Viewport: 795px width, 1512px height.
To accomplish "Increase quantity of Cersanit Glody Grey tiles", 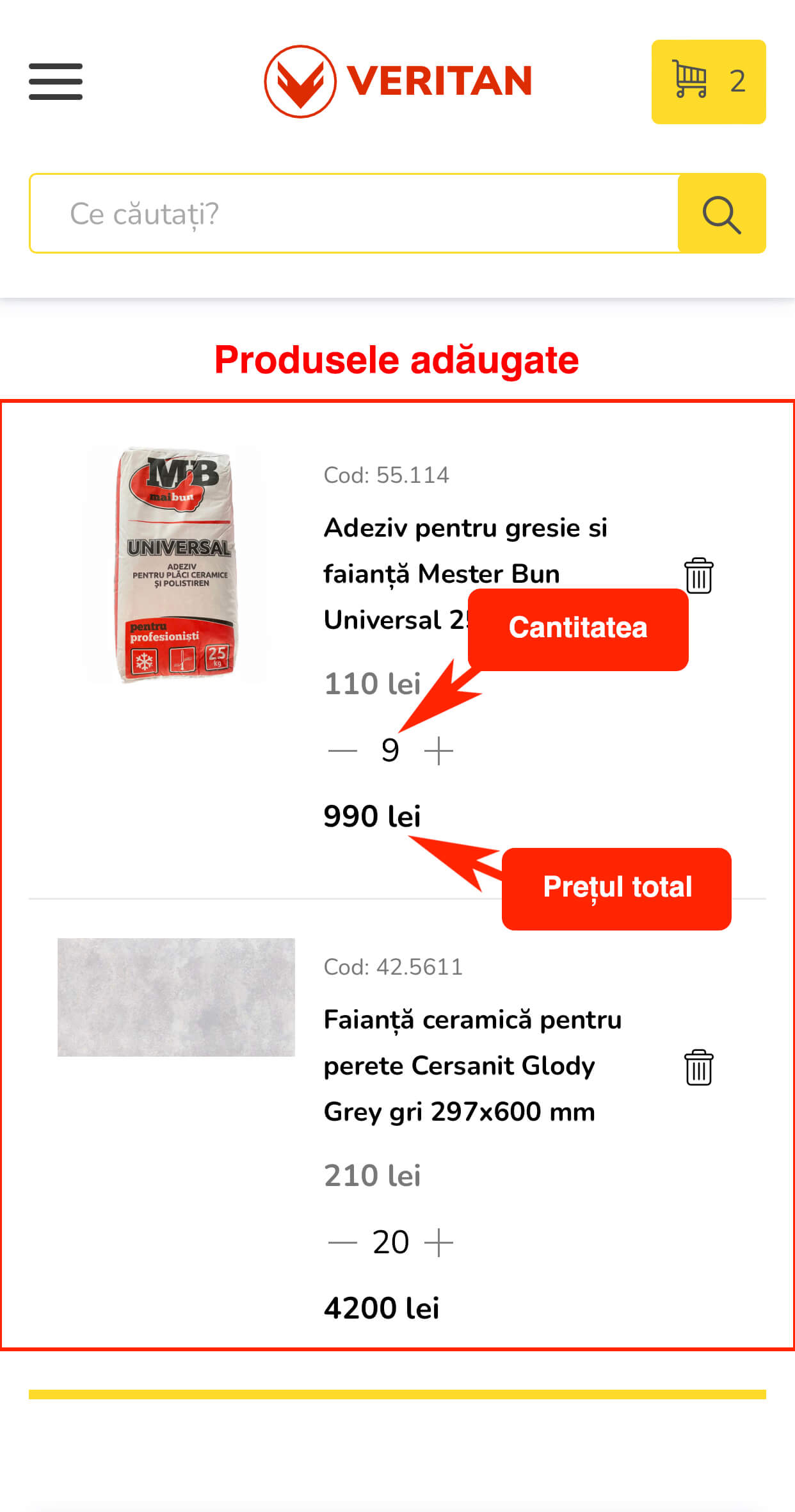I will [x=439, y=1242].
